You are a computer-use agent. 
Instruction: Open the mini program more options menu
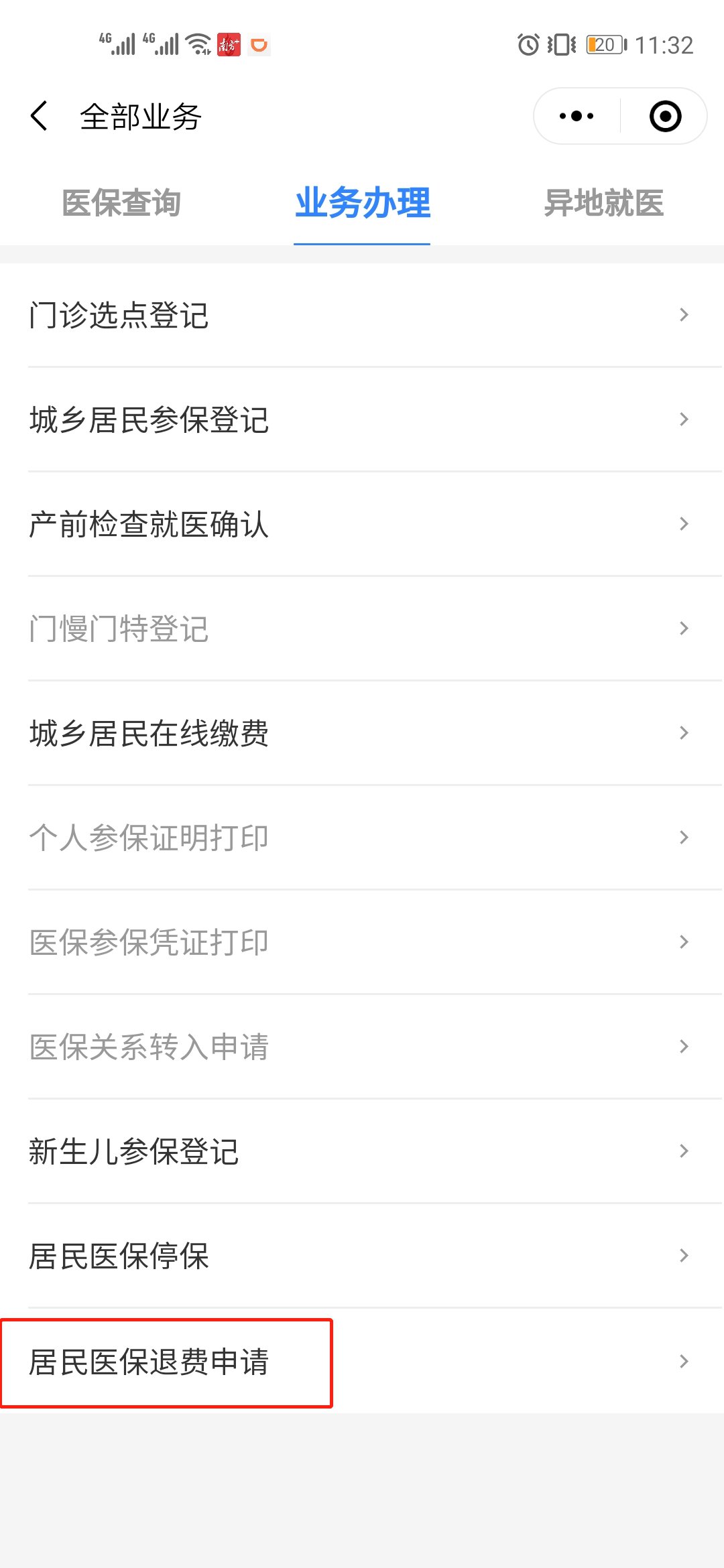point(577,117)
